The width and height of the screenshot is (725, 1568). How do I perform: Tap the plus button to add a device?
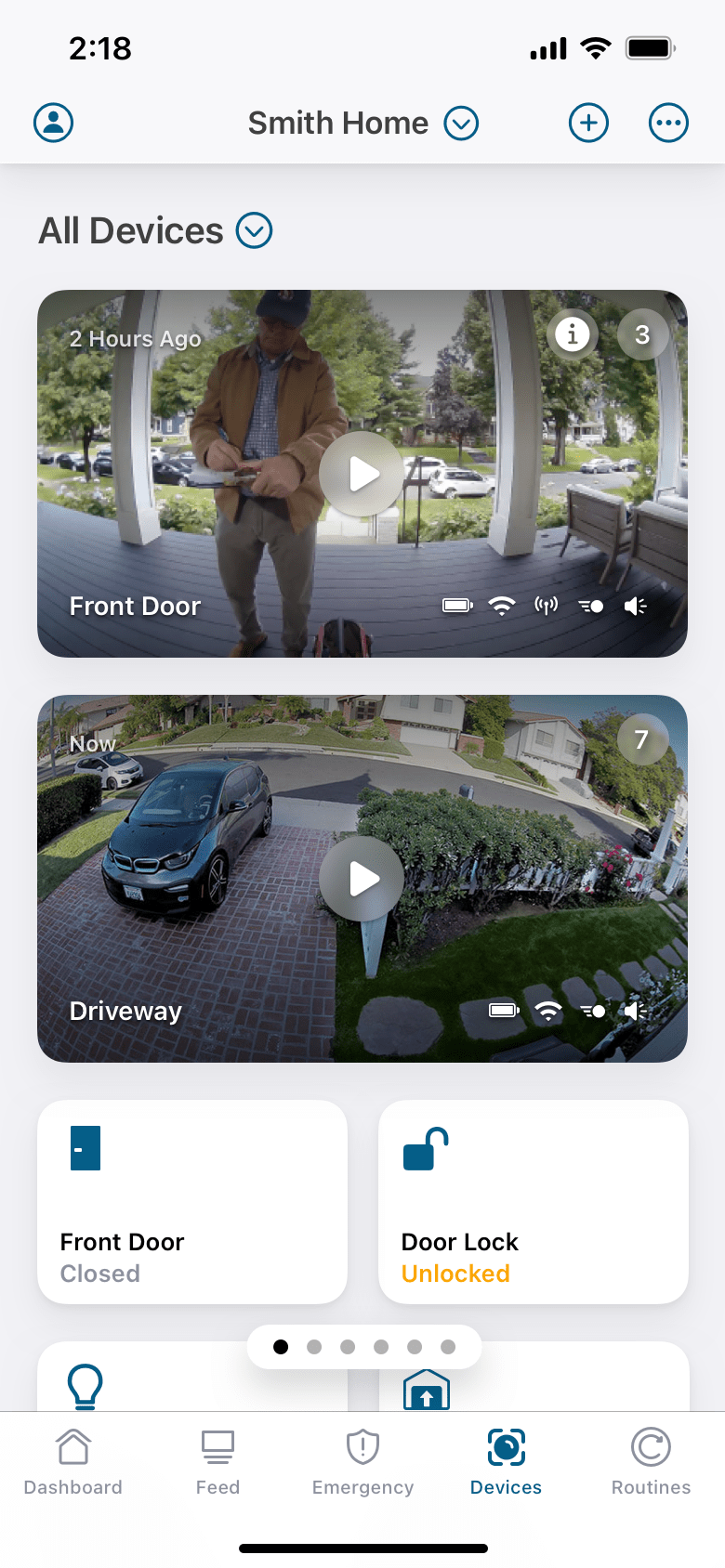(x=587, y=122)
